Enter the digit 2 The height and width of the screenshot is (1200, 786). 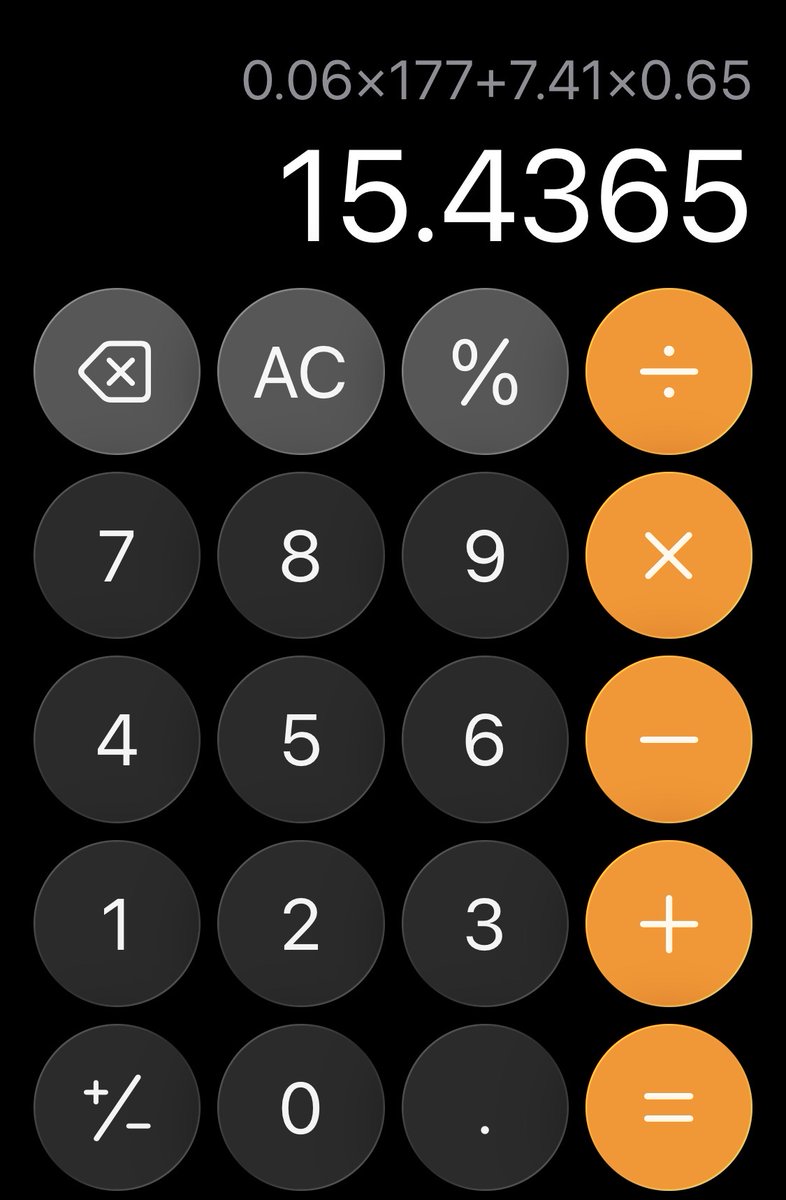[x=300, y=925]
